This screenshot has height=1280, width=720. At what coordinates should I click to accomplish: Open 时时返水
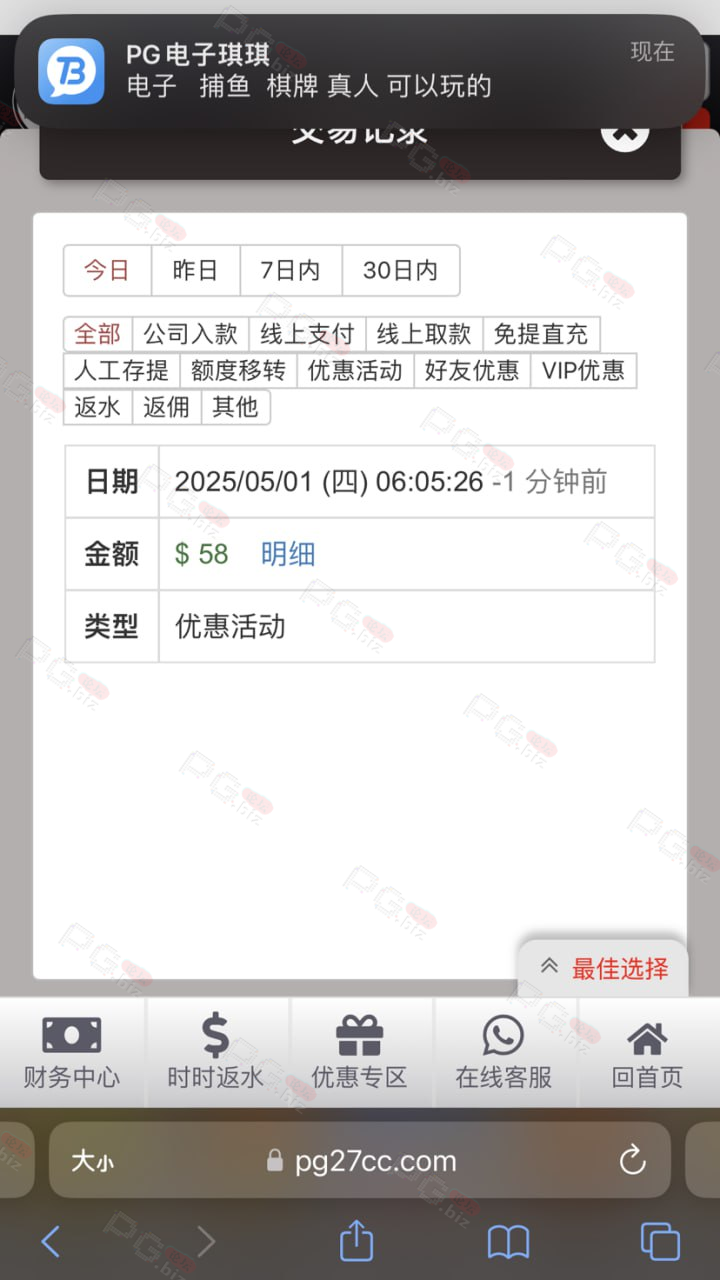tap(216, 1051)
